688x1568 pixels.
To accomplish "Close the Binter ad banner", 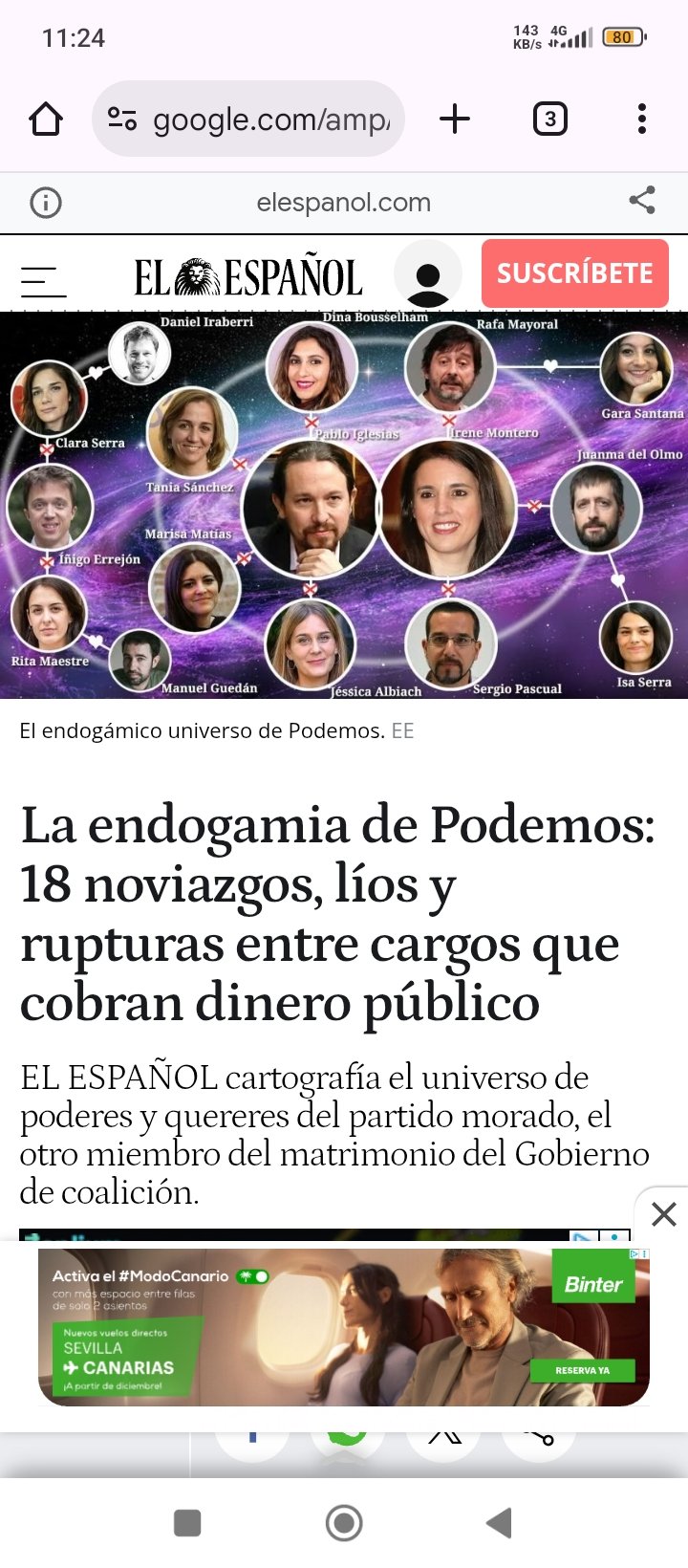I will coord(663,1214).
